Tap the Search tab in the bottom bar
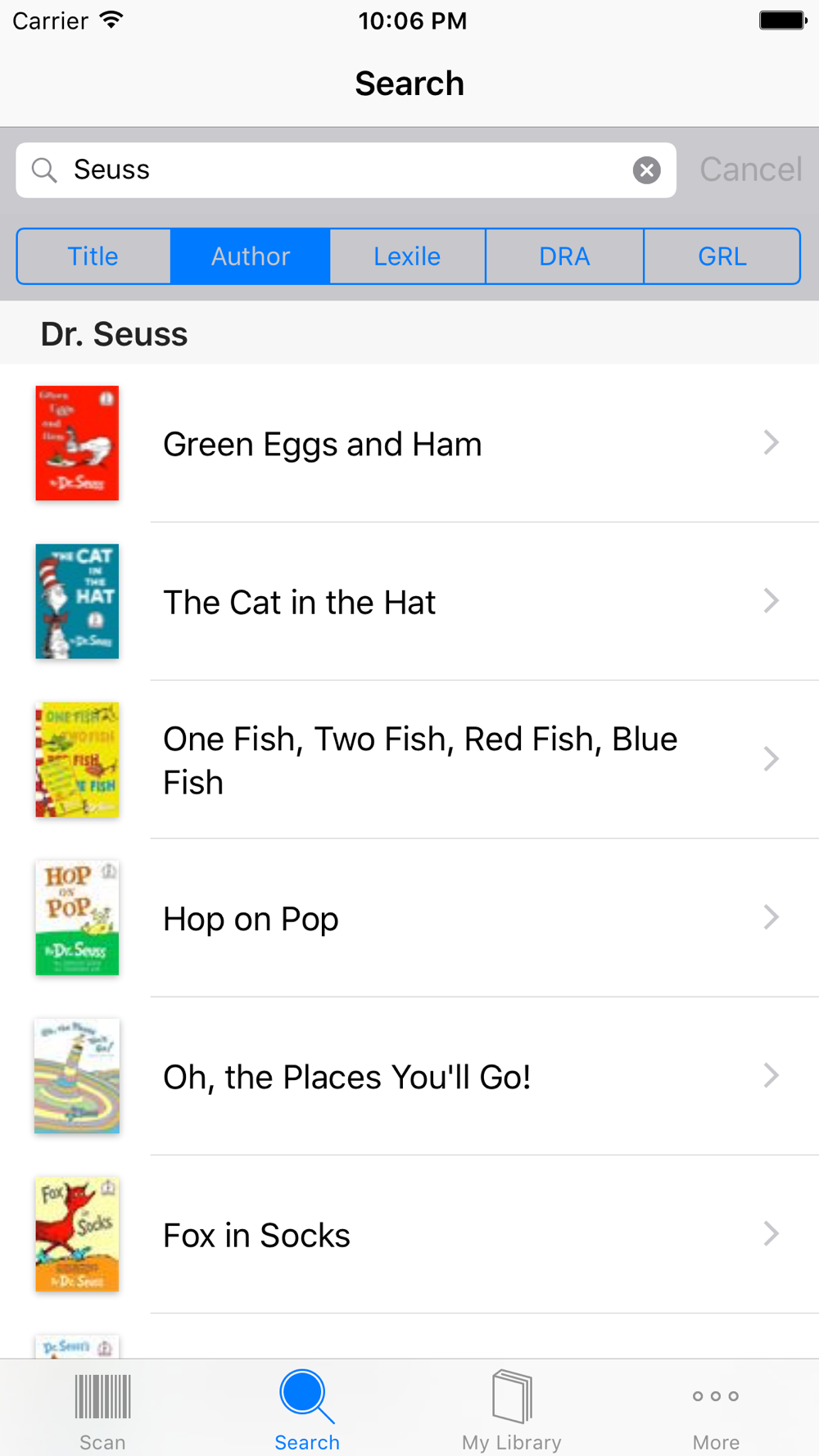Screen dimensions: 819x1456 (x=307, y=1410)
